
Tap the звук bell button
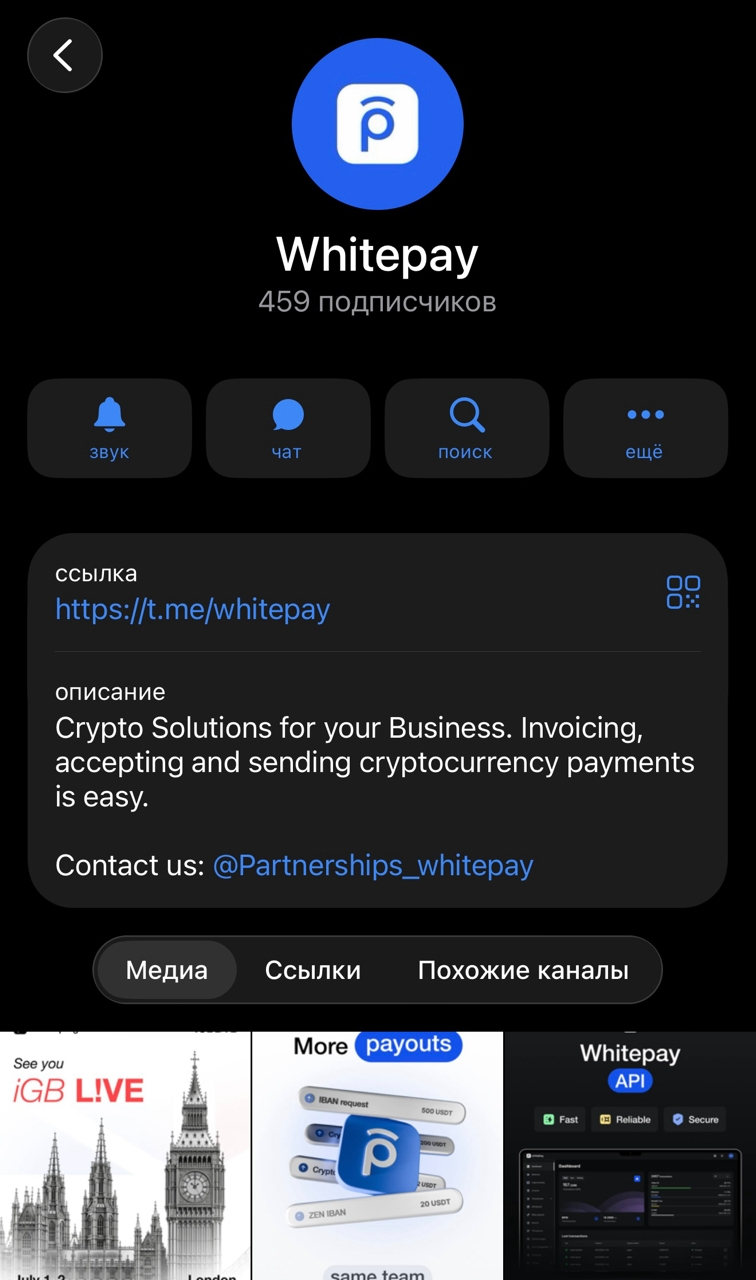tap(109, 428)
